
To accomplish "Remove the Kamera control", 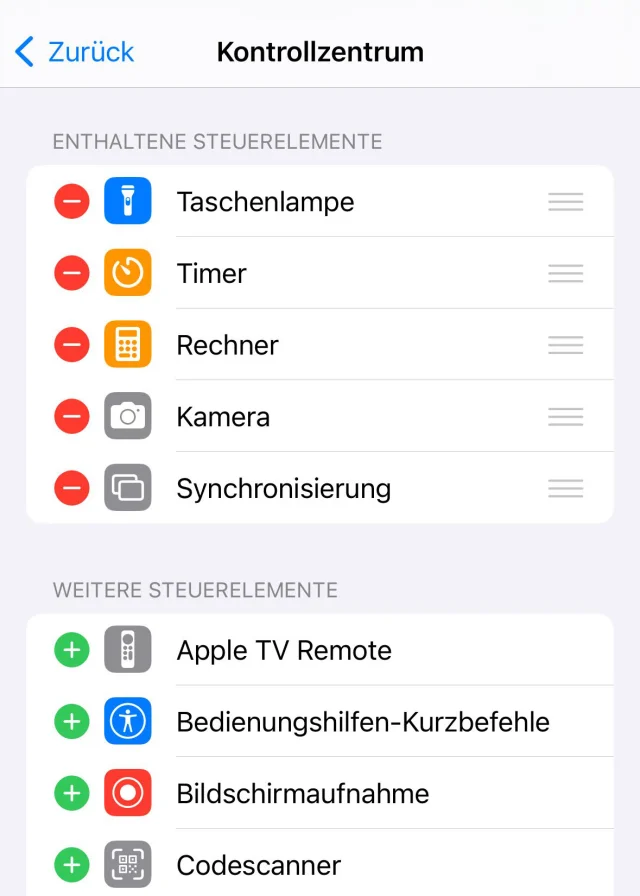I will pos(72,417).
